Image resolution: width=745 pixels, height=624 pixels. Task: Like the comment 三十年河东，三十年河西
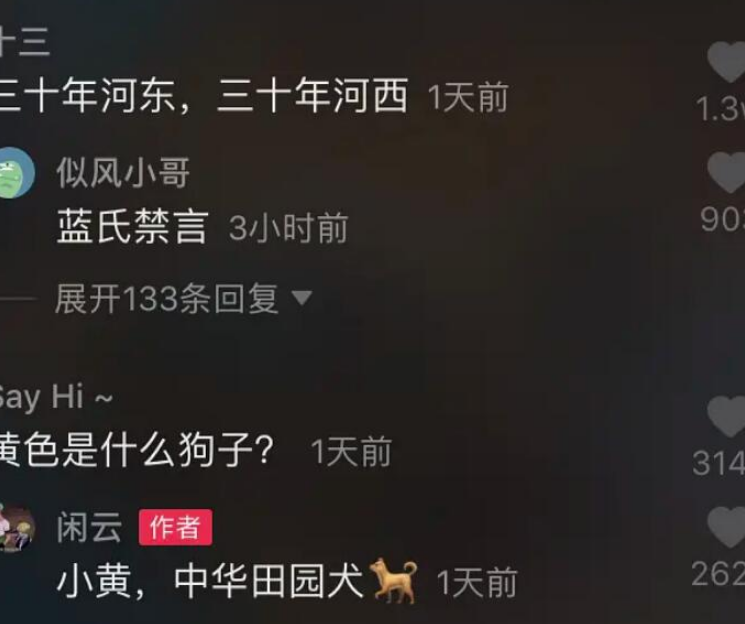pyautogui.click(x=726, y=62)
